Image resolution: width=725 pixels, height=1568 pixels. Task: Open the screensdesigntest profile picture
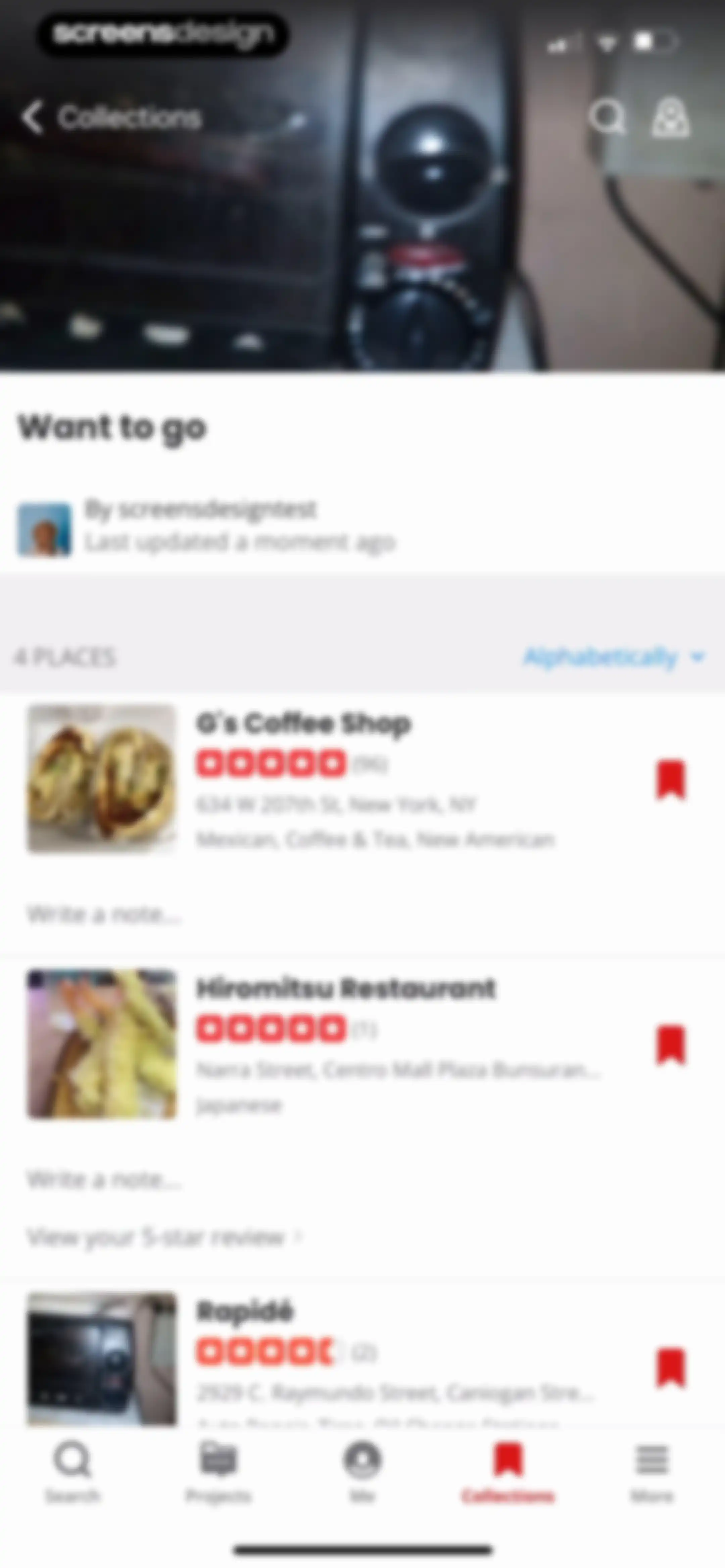click(44, 529)
